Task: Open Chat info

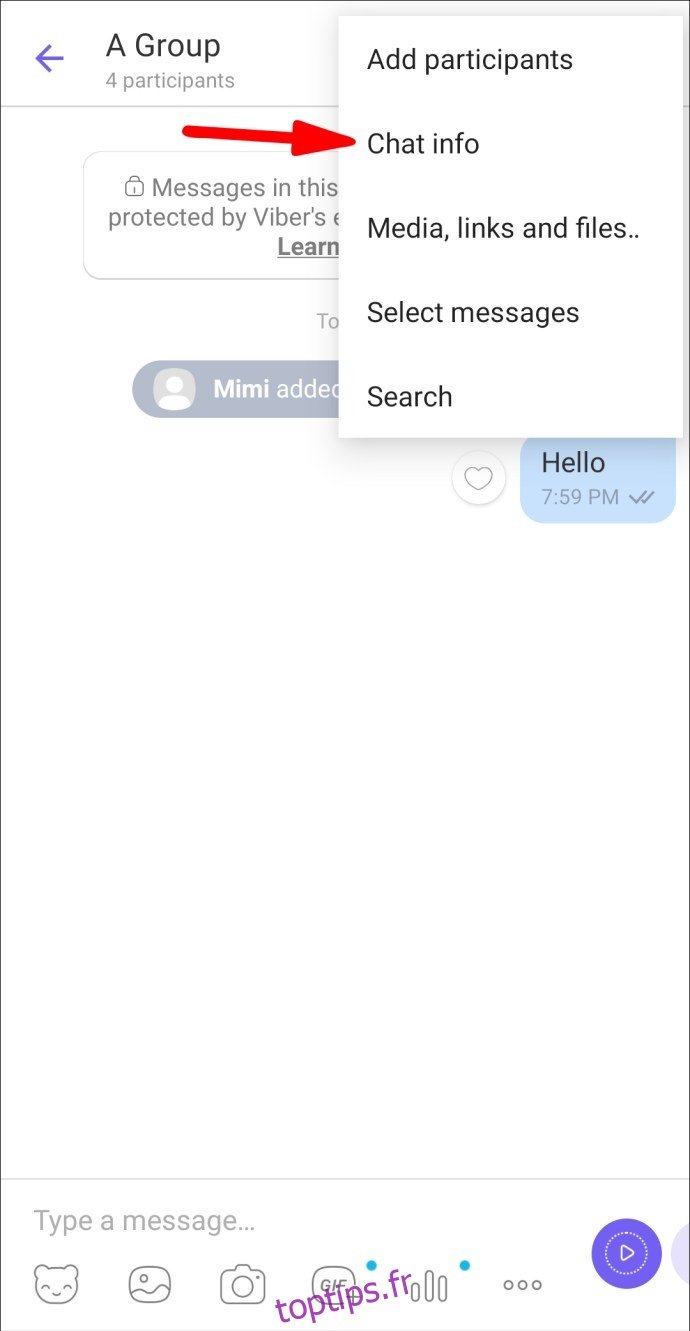Action: click(423, 144)
